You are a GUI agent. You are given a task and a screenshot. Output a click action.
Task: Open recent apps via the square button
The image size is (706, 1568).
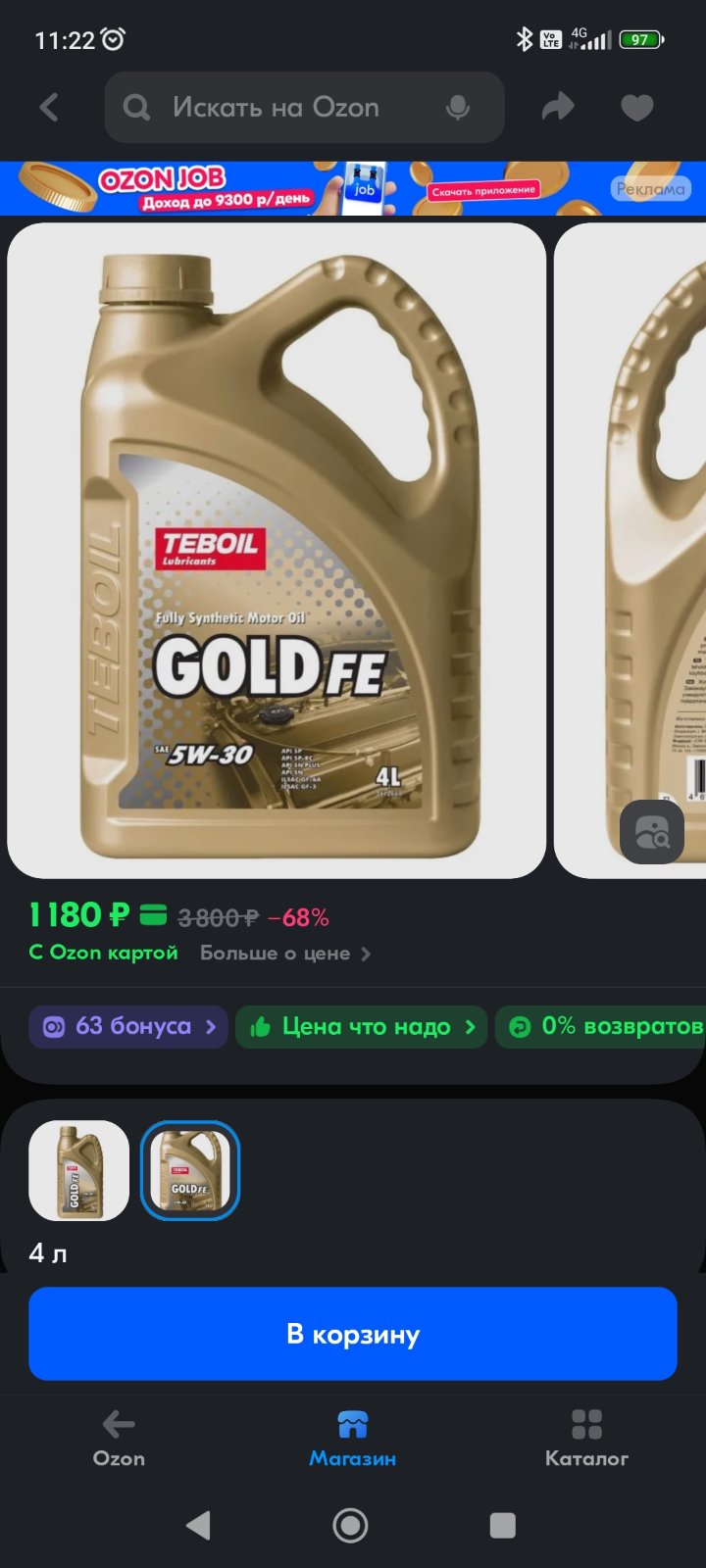(502, 1525)
